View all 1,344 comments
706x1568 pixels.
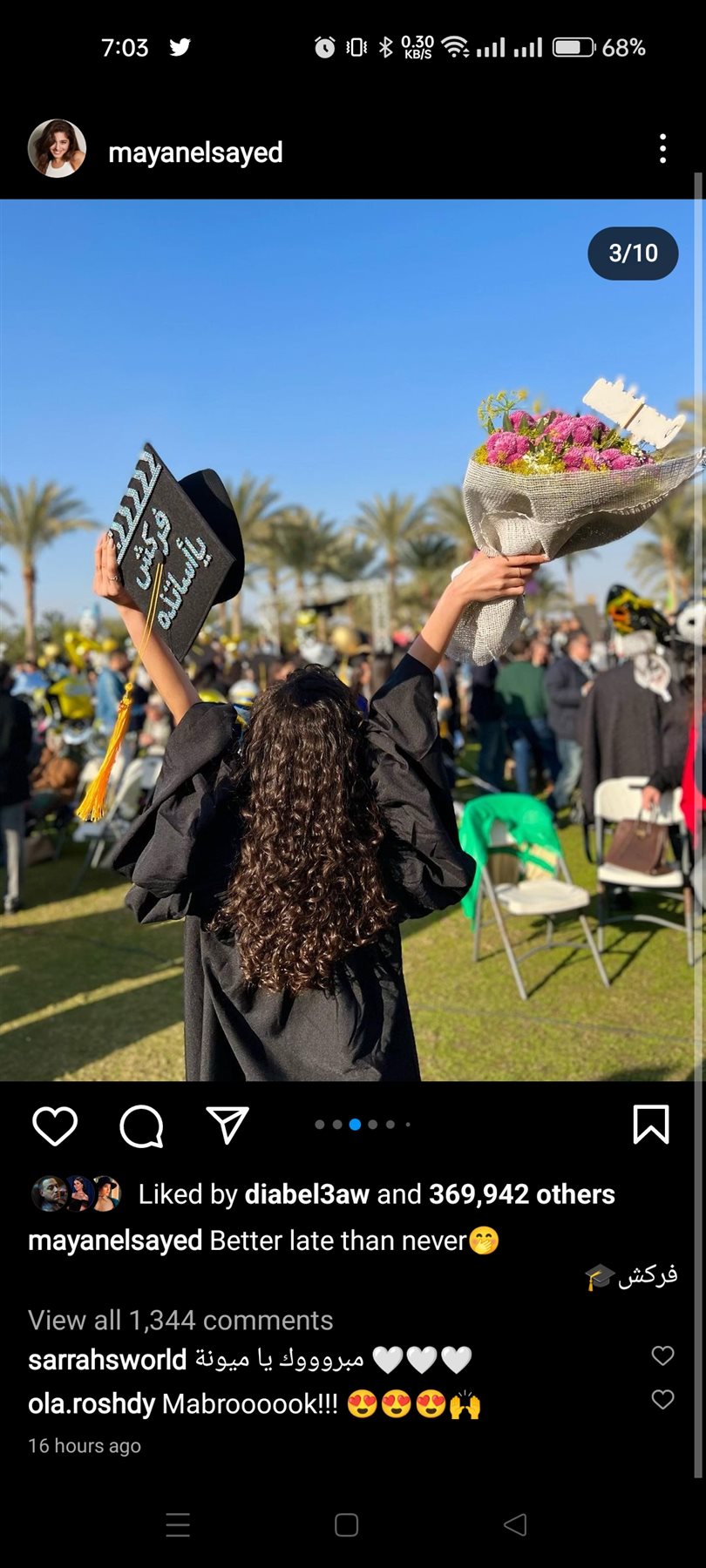click(180, 1321)
